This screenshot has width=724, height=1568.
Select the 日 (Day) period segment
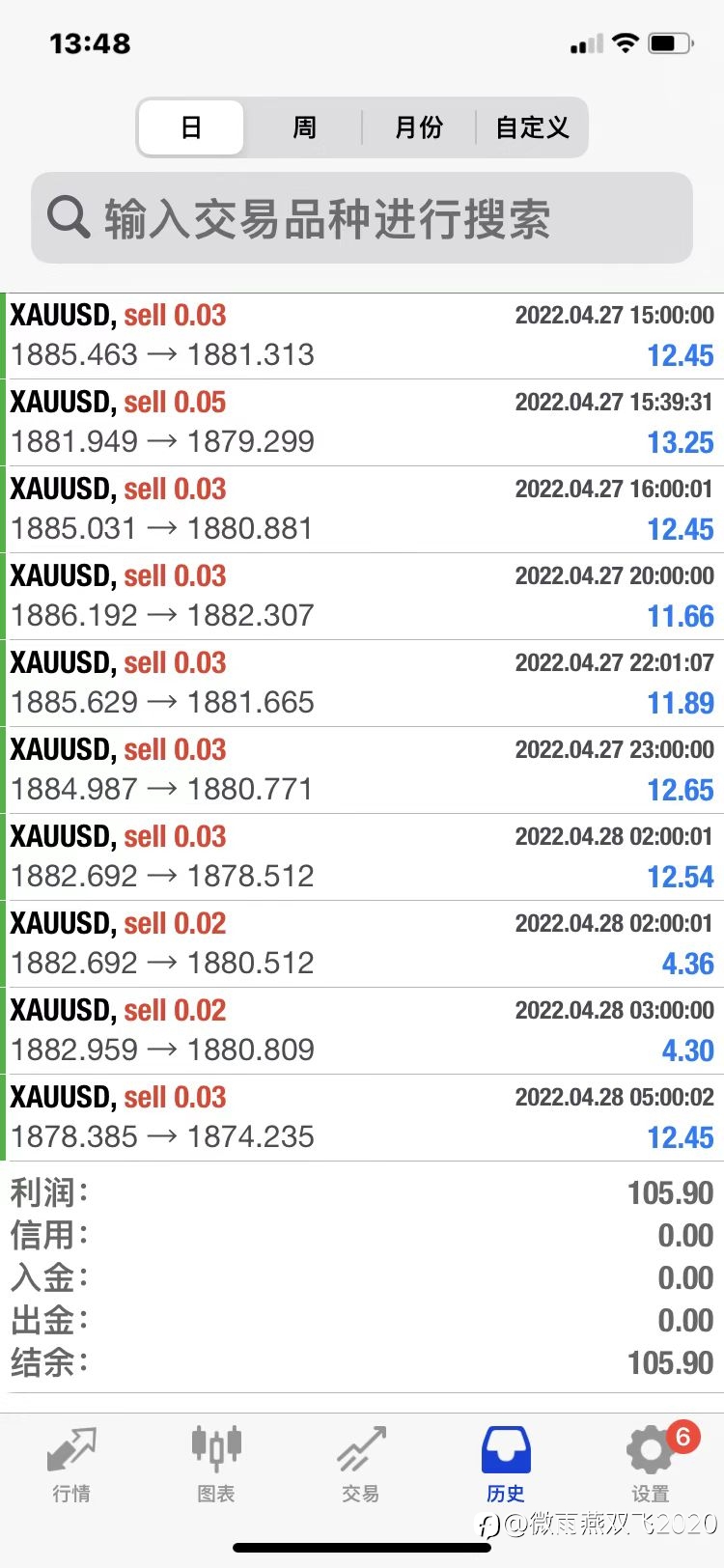(191, 127)
